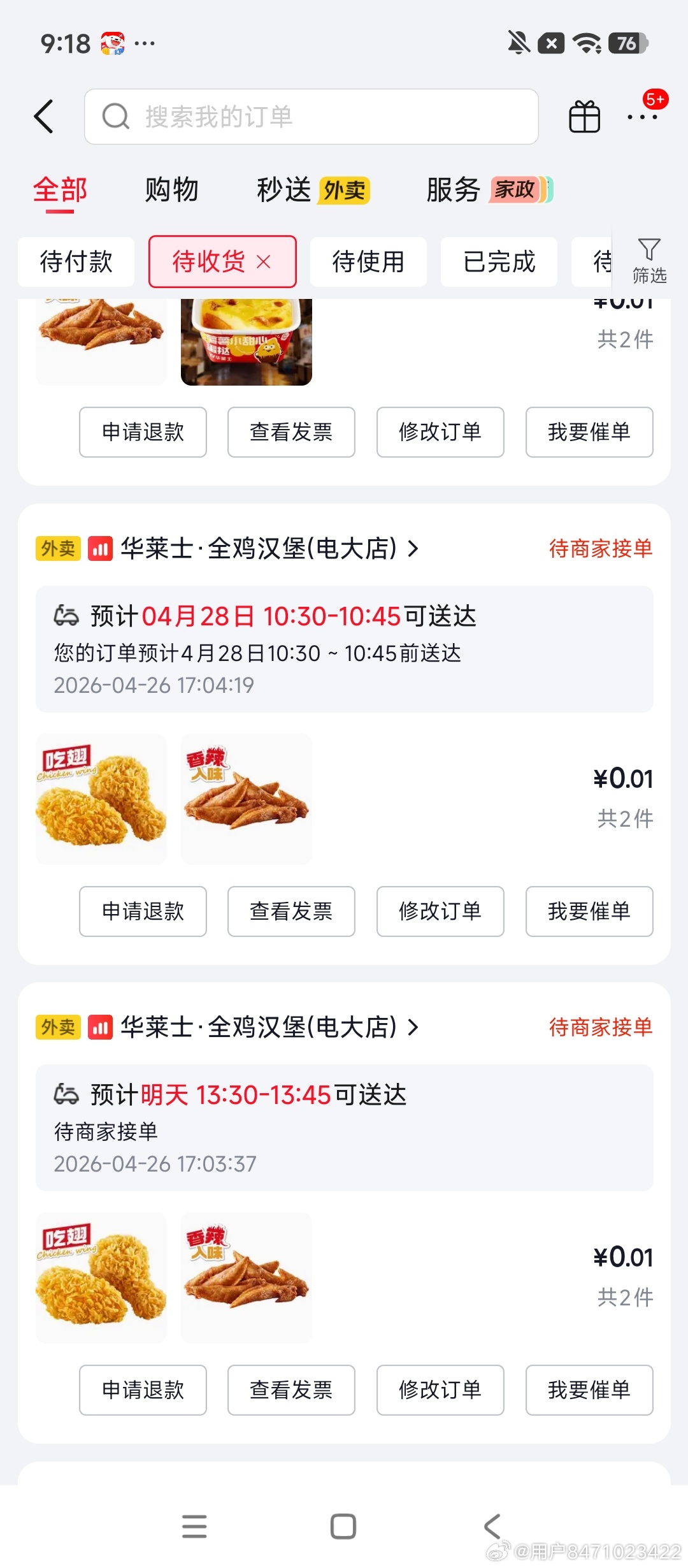Switch to the 秒送 外卖 tab
Image resolution: width=688 pixels, height=1568 pixels.
[313, 190]
